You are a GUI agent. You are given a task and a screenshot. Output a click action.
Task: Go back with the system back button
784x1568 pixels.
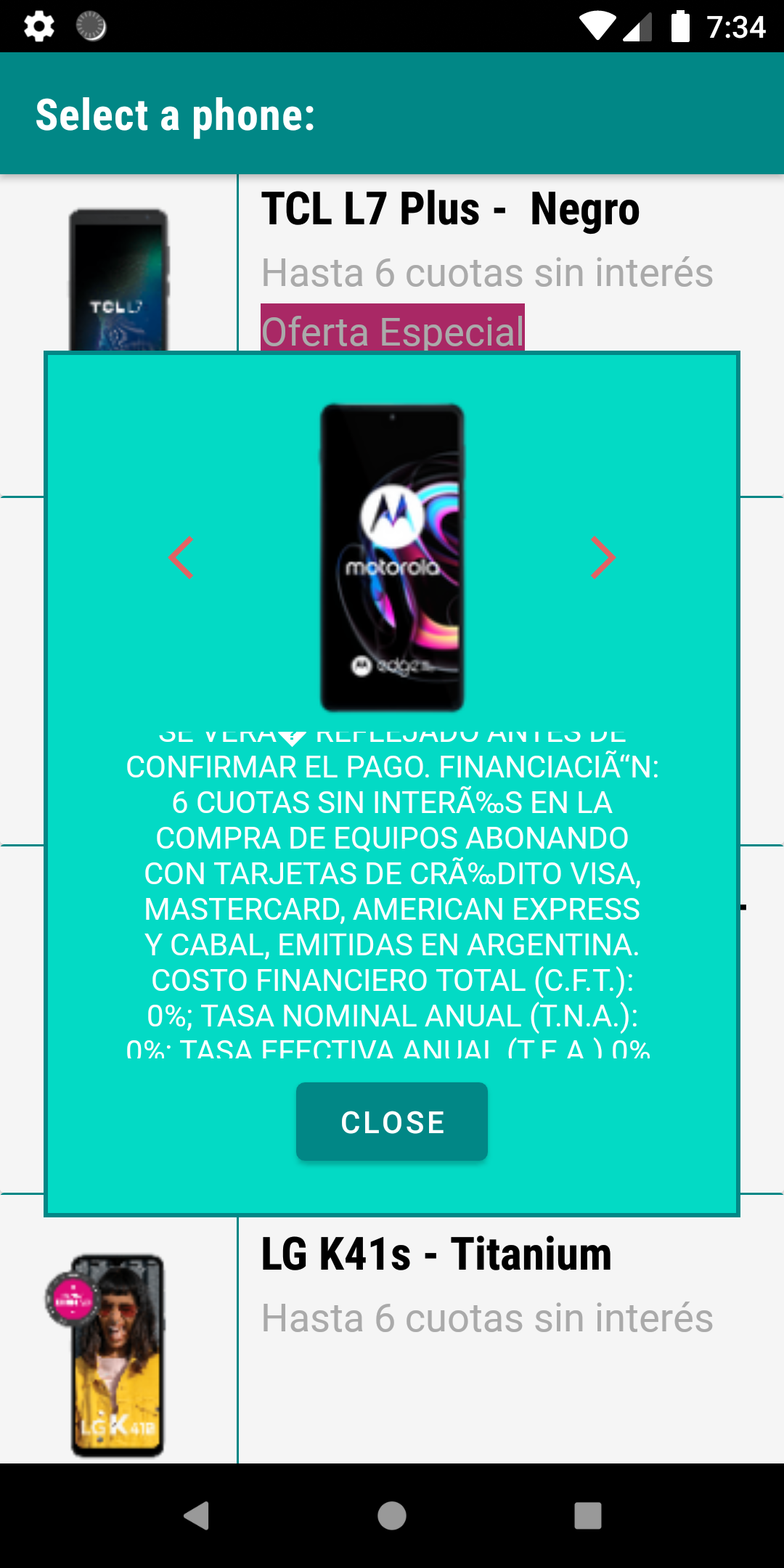196,1516
